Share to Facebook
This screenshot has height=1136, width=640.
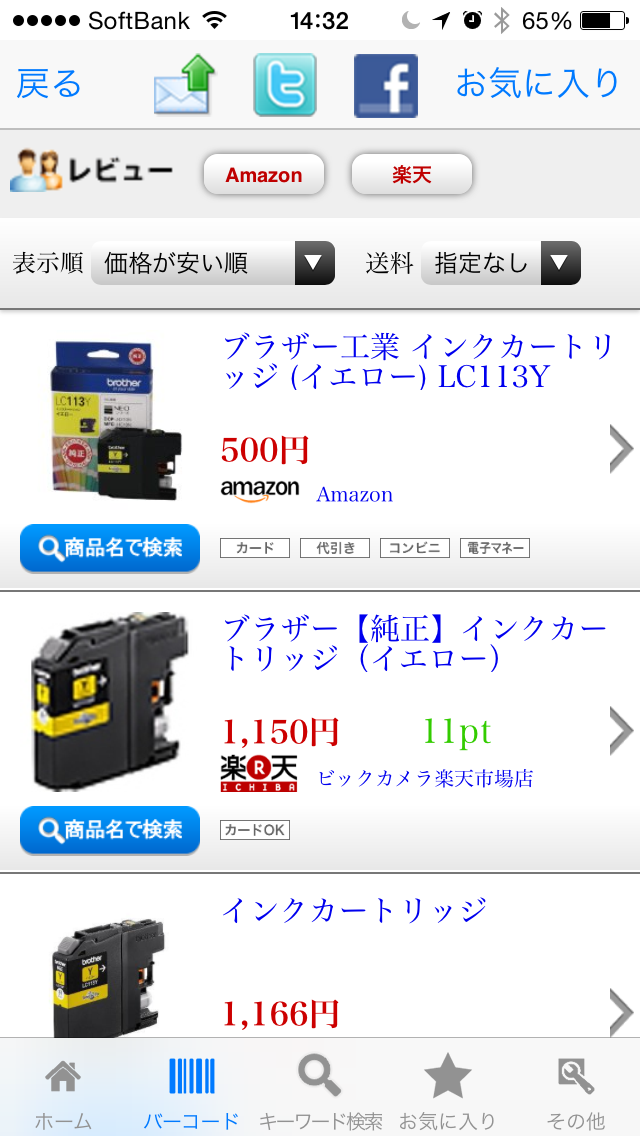point(386,85)
